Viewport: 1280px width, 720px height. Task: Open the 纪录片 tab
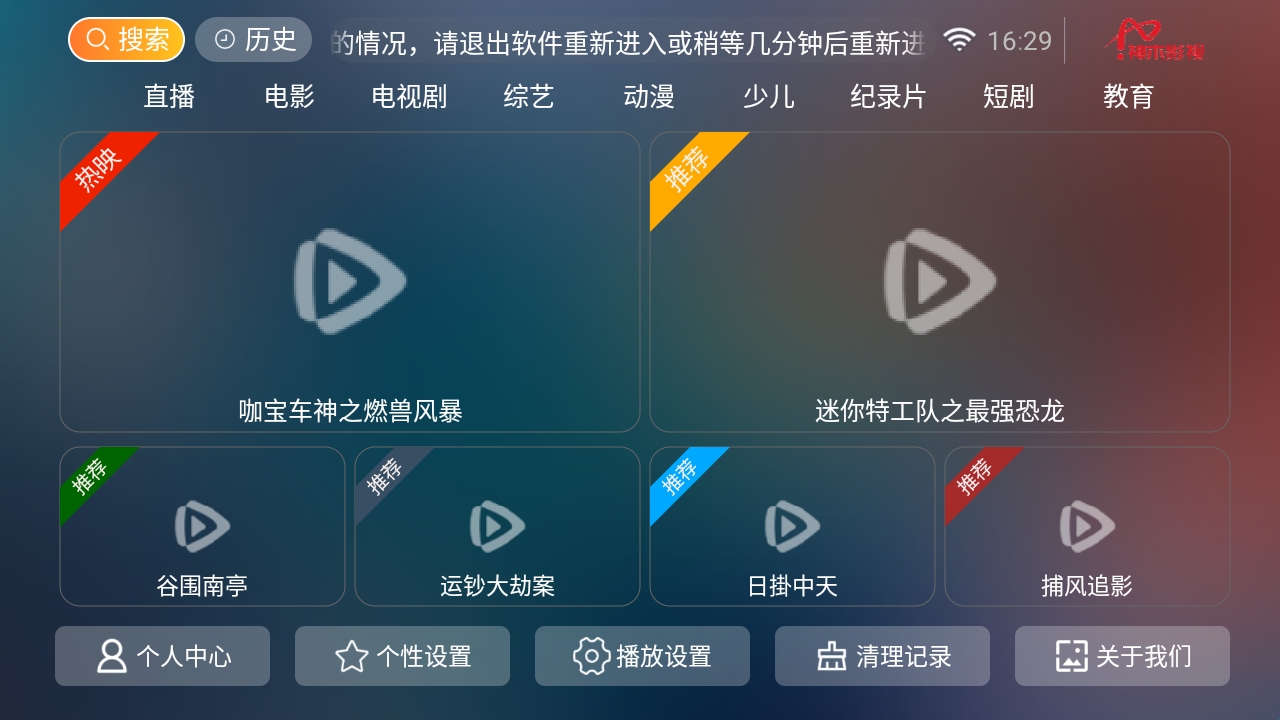888,97
